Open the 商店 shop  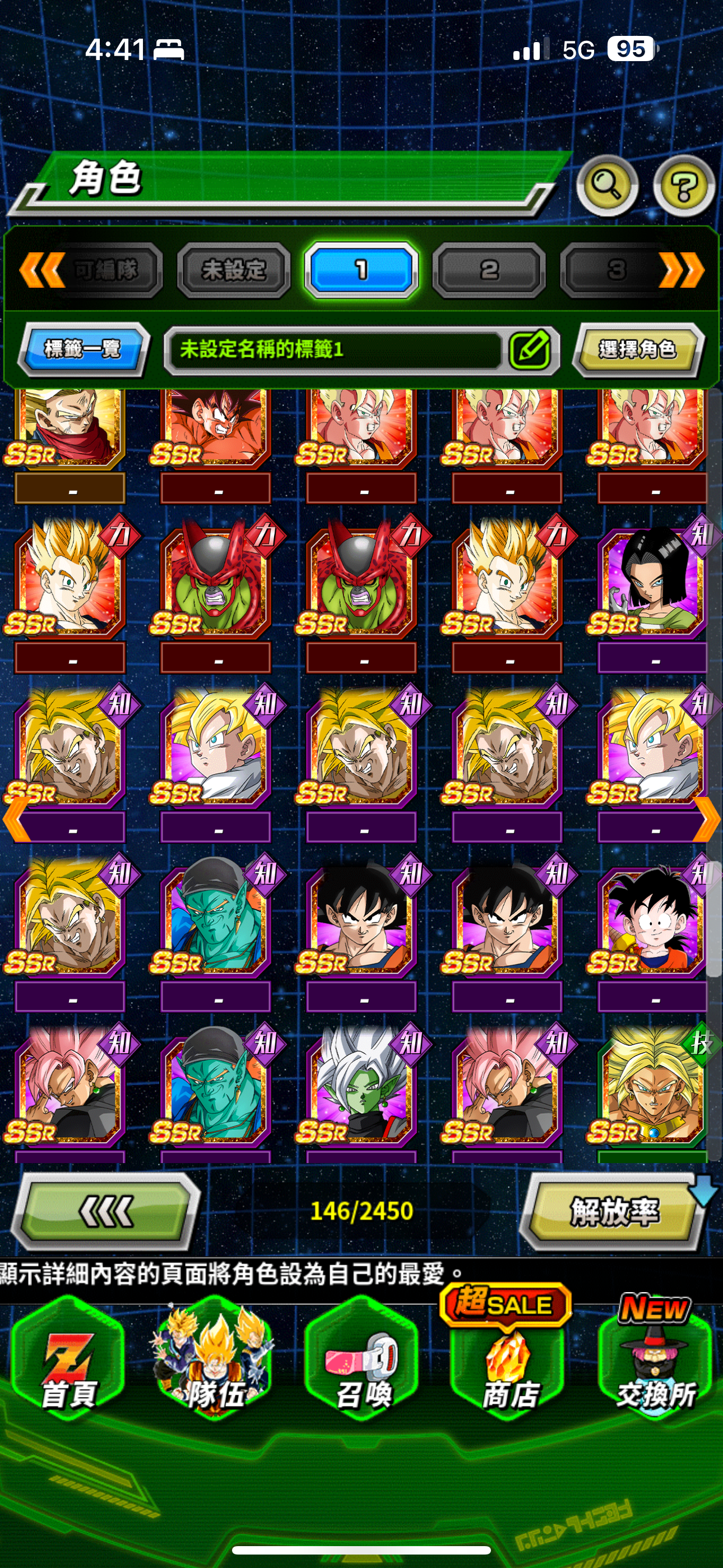click(509, 1363)
